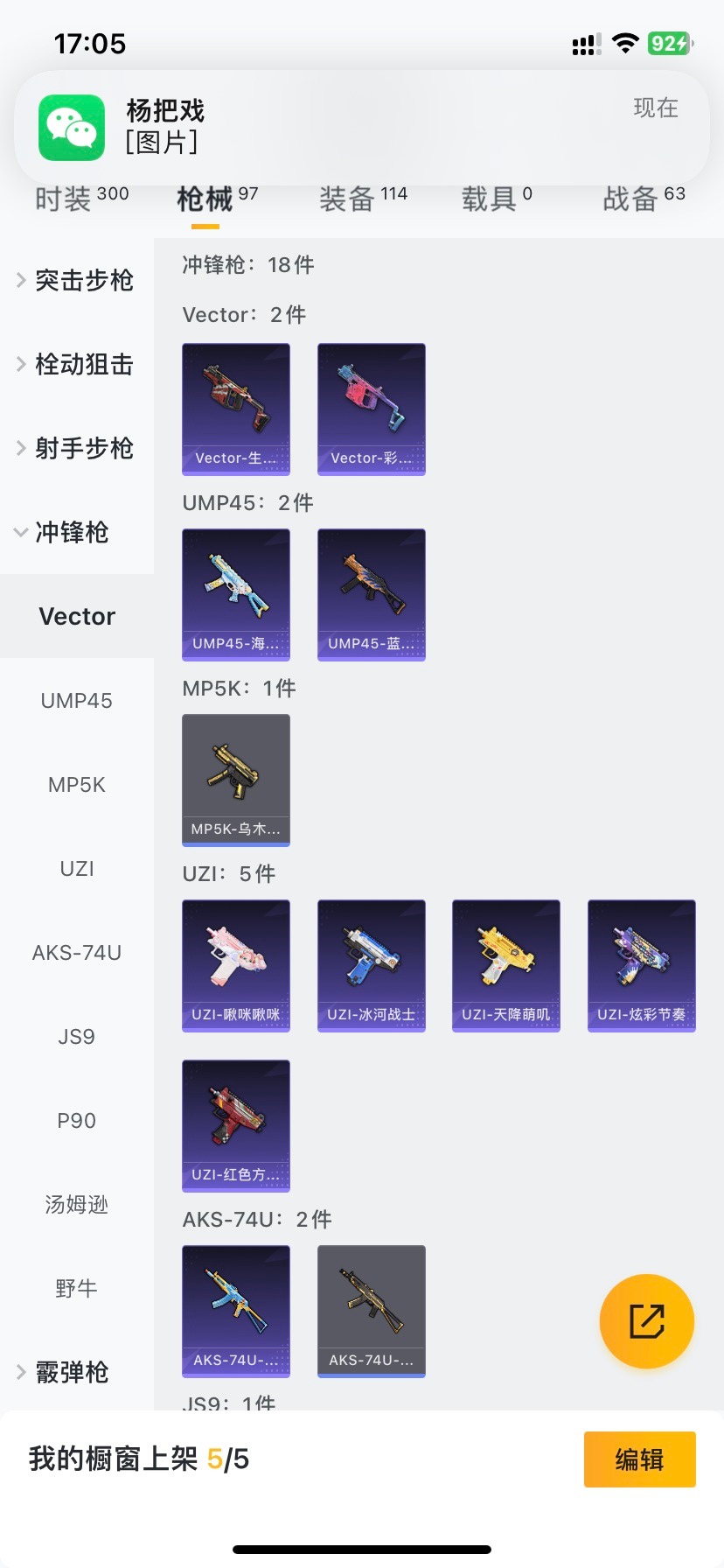724x1568 pixels.
Task: Collapse the 冲锋枪 category
Action: (76, 532)
